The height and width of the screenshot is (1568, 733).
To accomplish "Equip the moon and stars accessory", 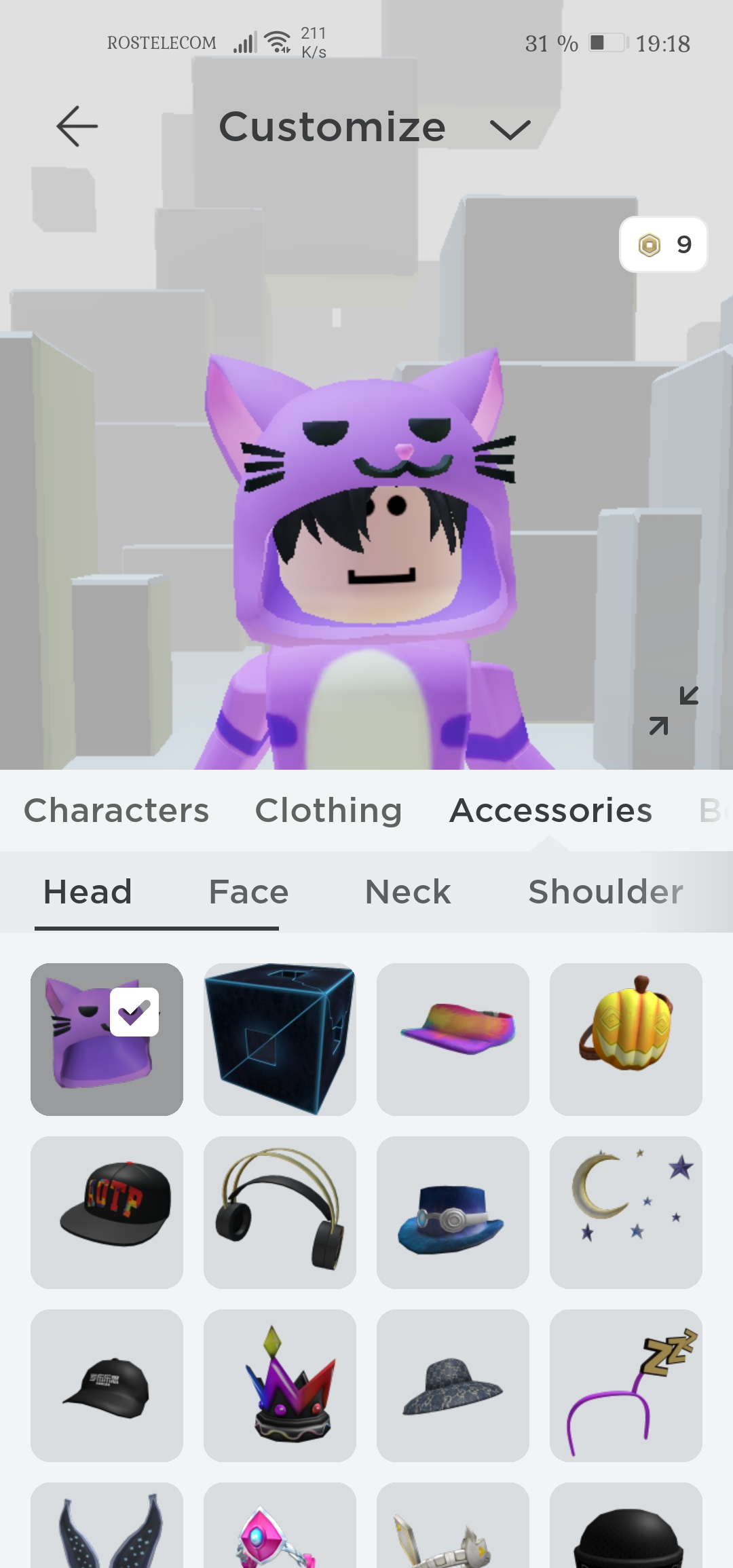I will (x=626, y=1212).
